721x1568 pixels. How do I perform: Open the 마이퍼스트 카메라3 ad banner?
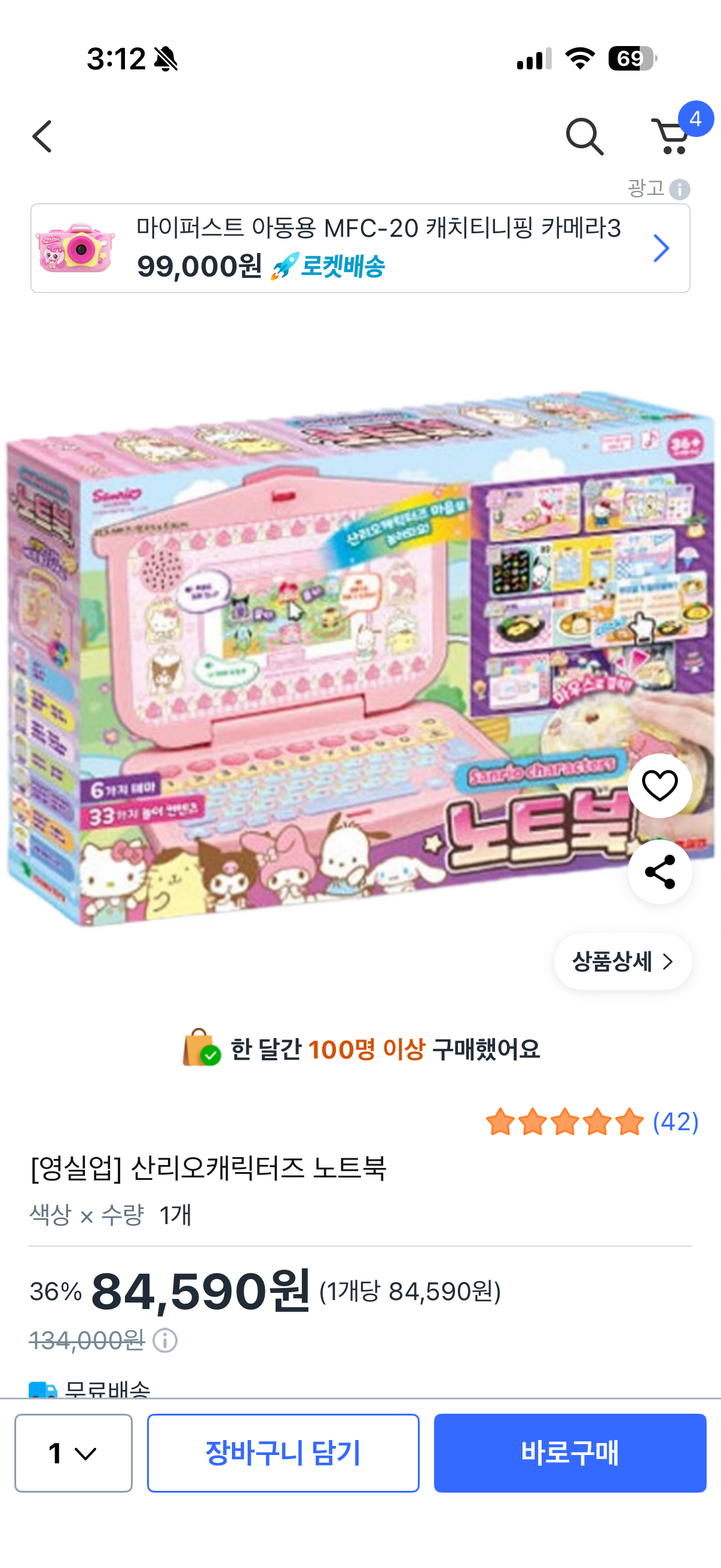360,248
